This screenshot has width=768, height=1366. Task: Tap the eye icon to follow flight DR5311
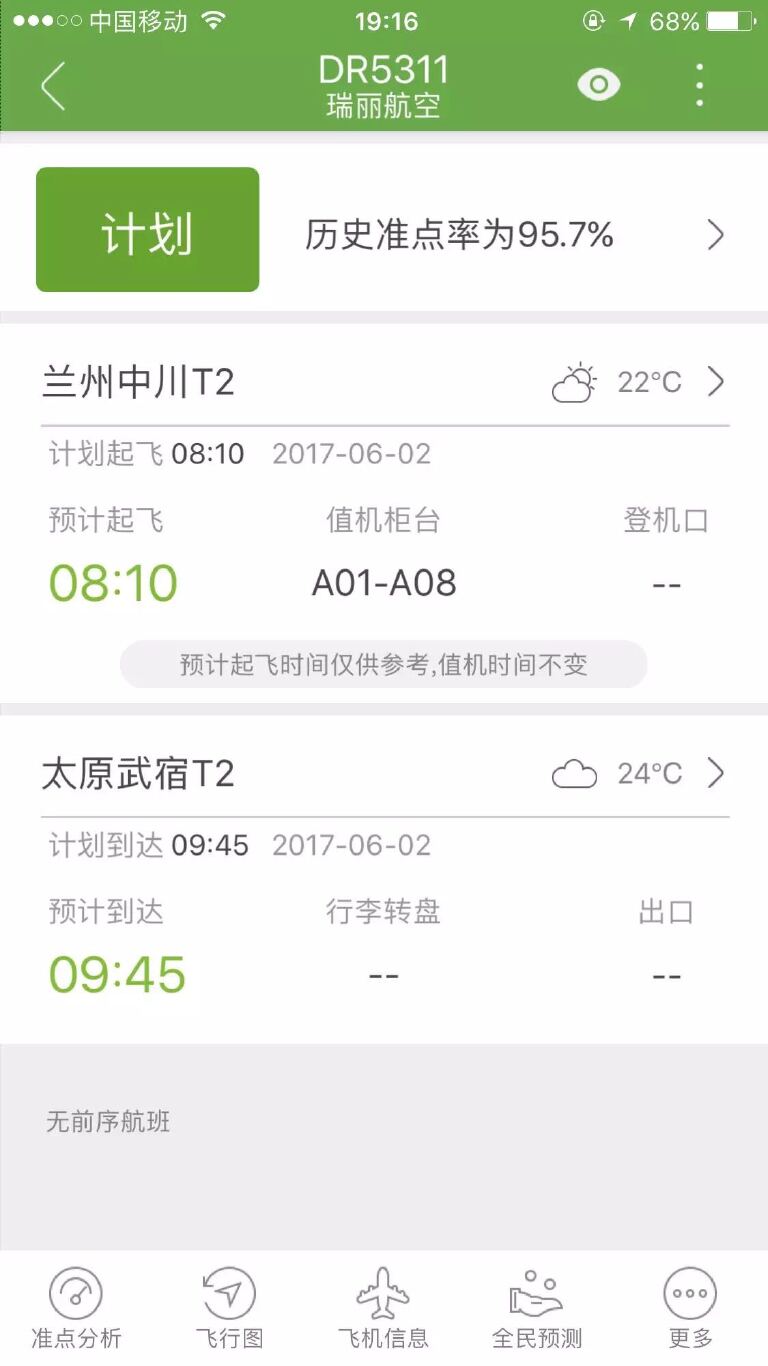coord(598,85)
